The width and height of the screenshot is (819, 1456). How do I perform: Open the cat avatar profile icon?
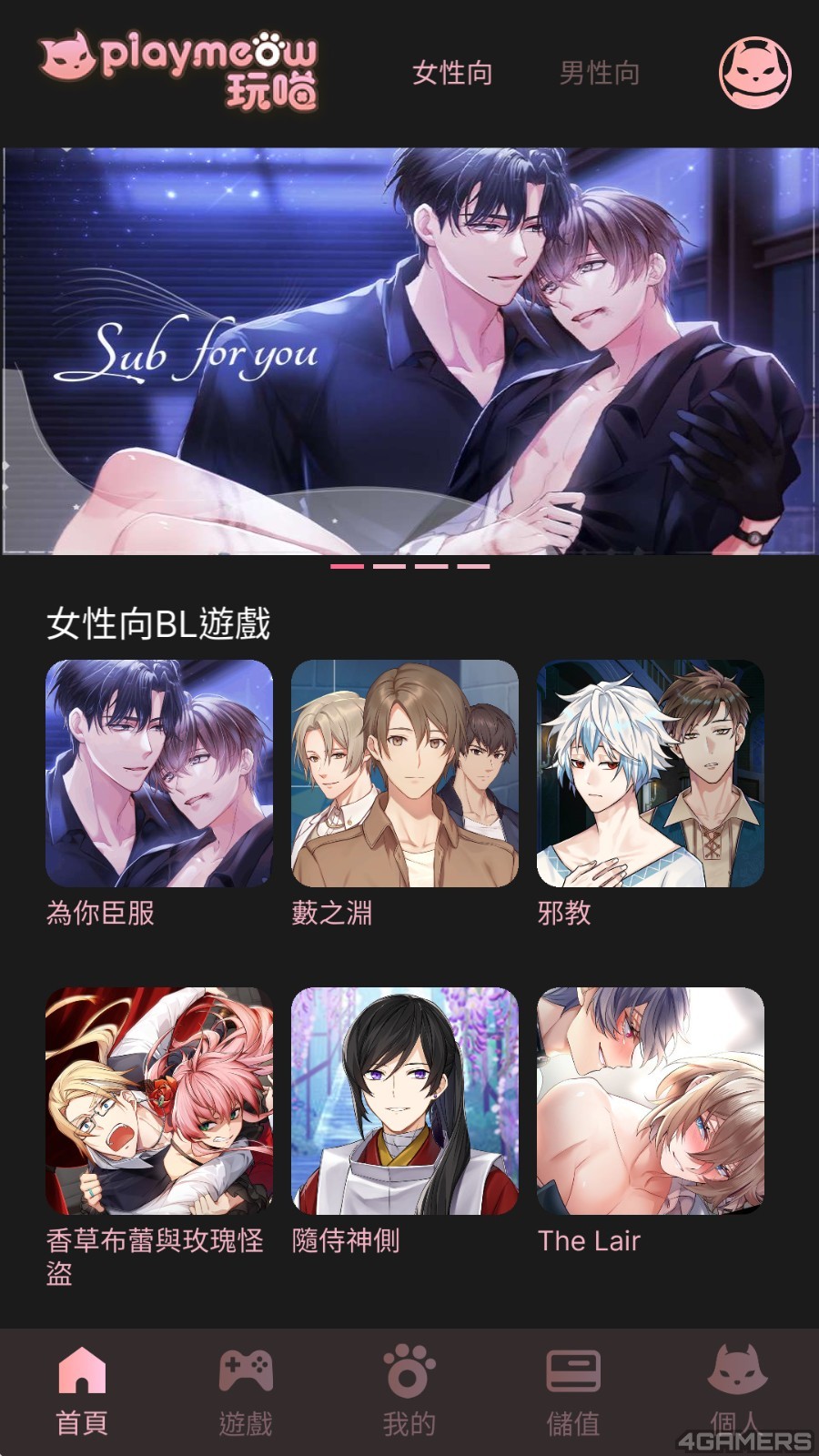[754, 73]
